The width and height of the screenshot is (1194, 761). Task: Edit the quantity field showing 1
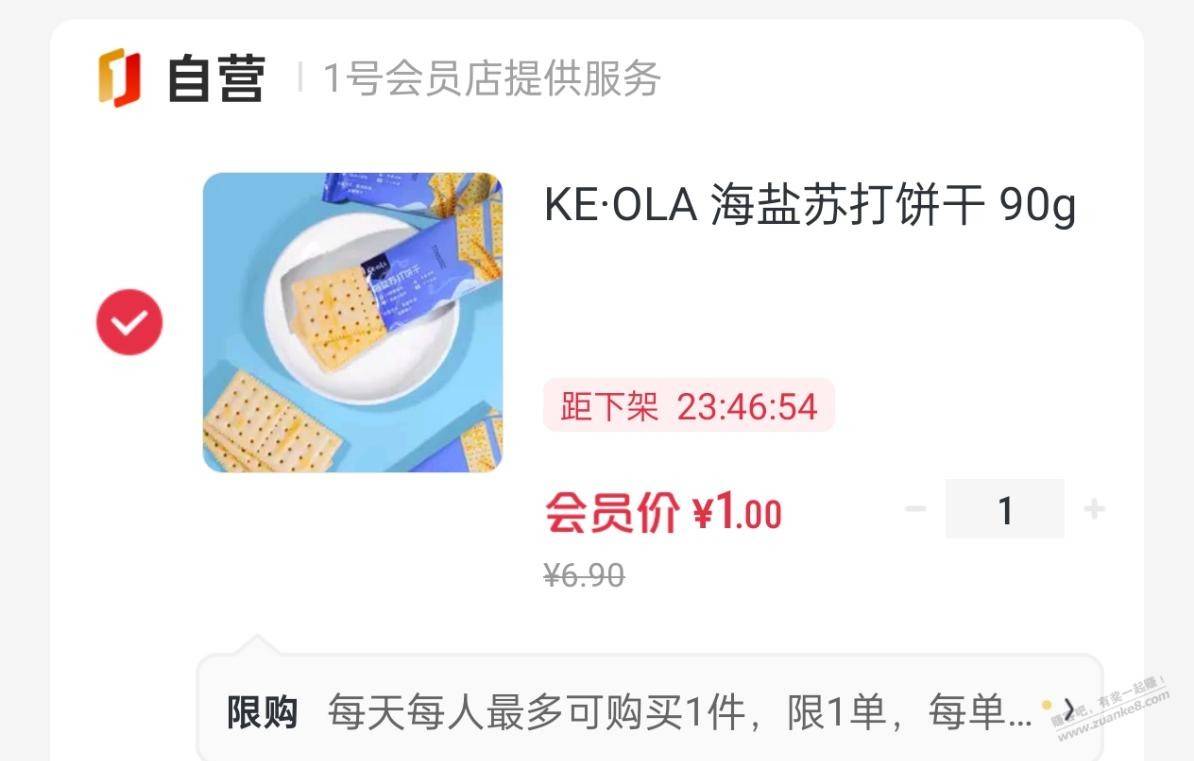point(1005,510)
